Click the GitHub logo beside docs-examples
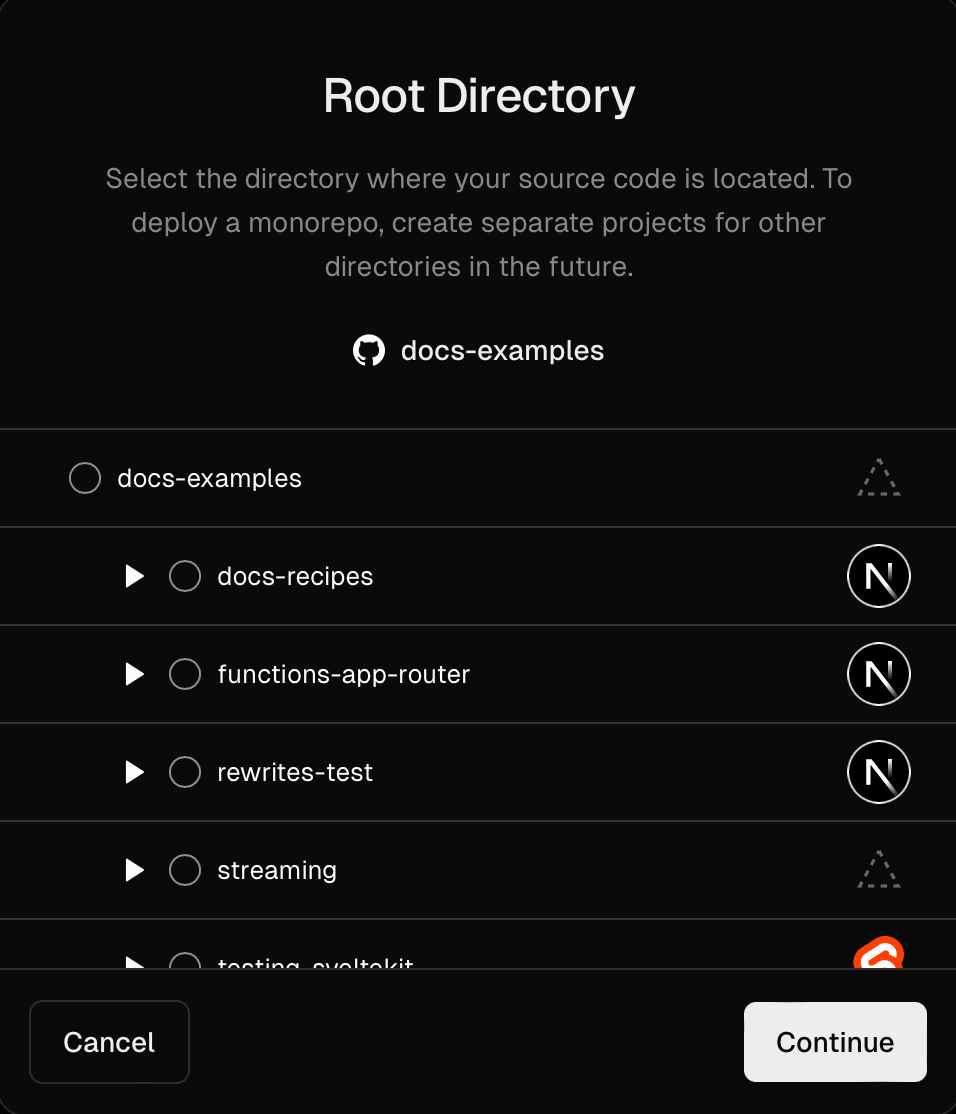The height and width of the screenshot is (1114, 956). click(x=369, y=350)
